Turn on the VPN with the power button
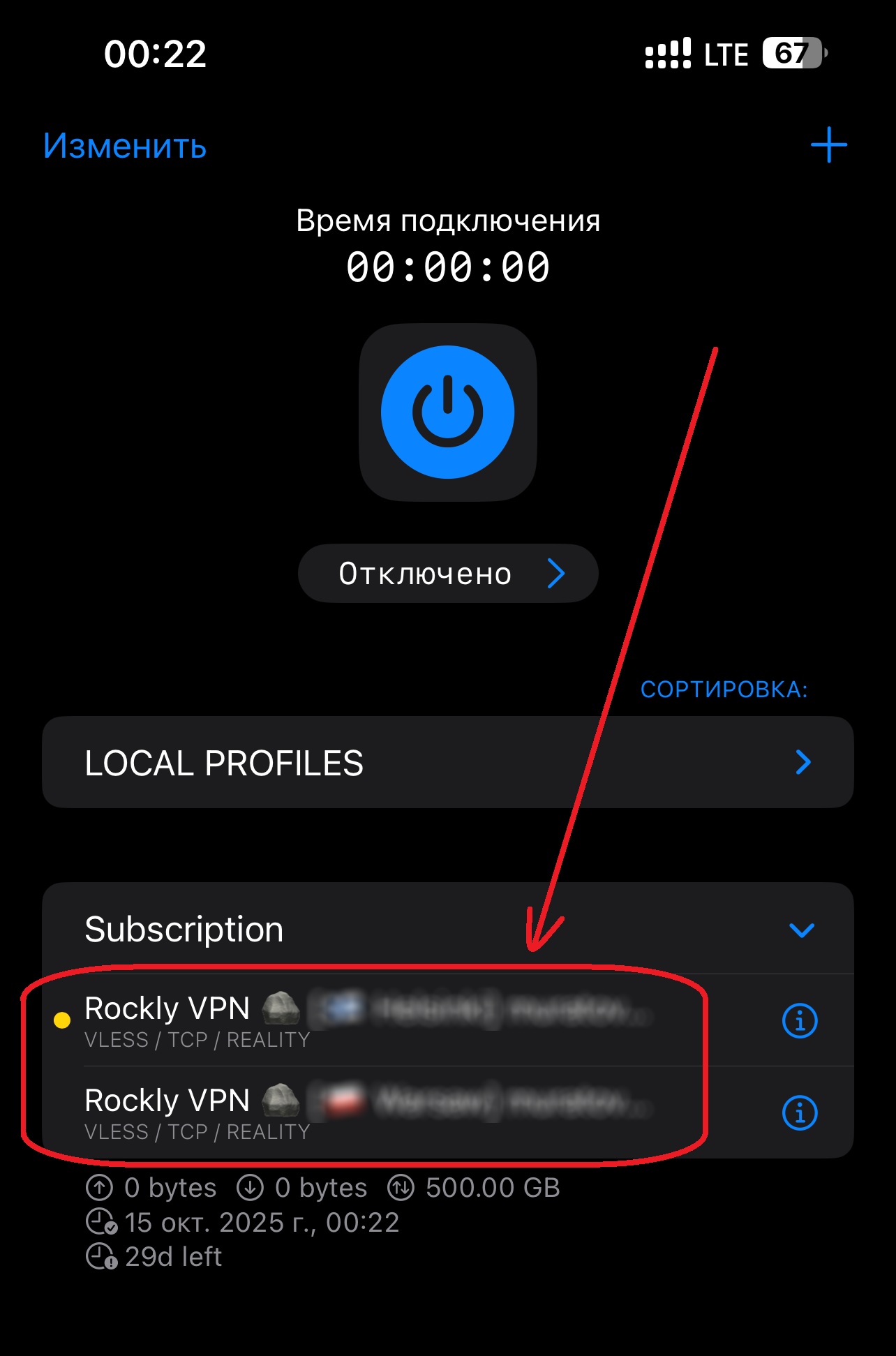The image size is (896, 1356). point(447,412)
